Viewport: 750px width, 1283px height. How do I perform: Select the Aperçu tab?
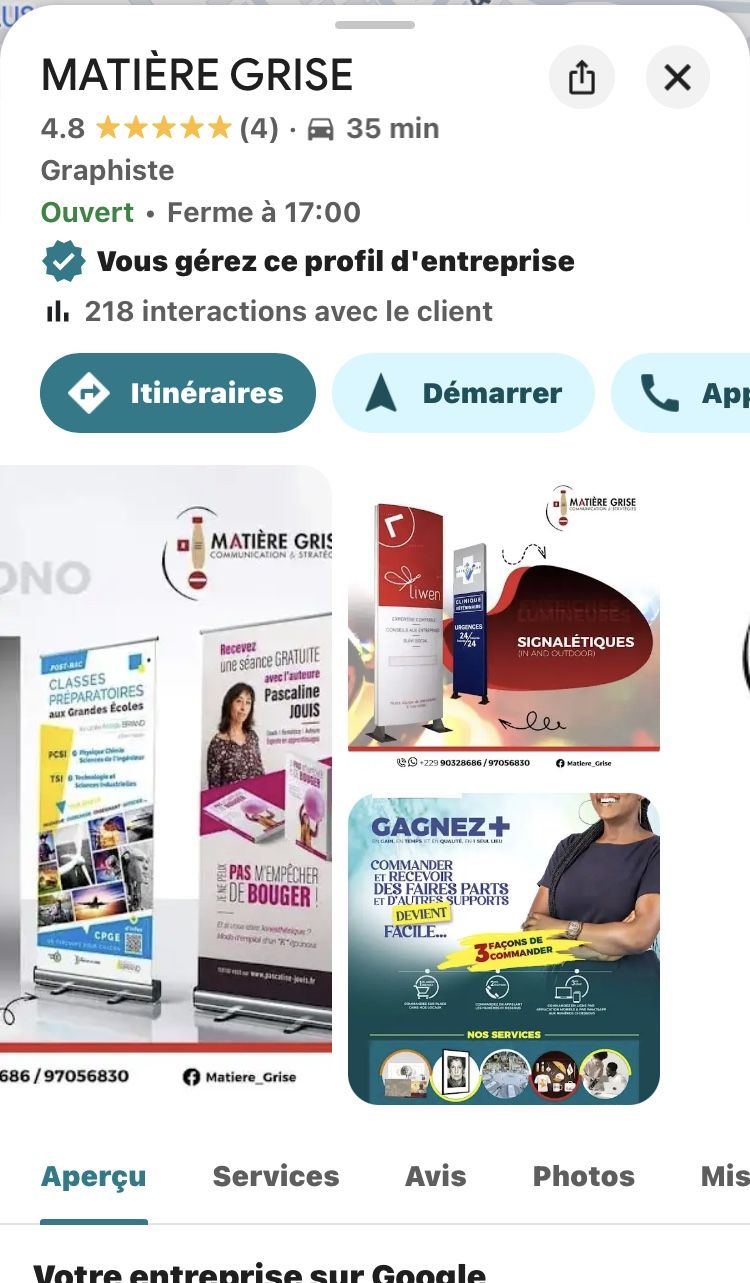tap(94, 1176)
